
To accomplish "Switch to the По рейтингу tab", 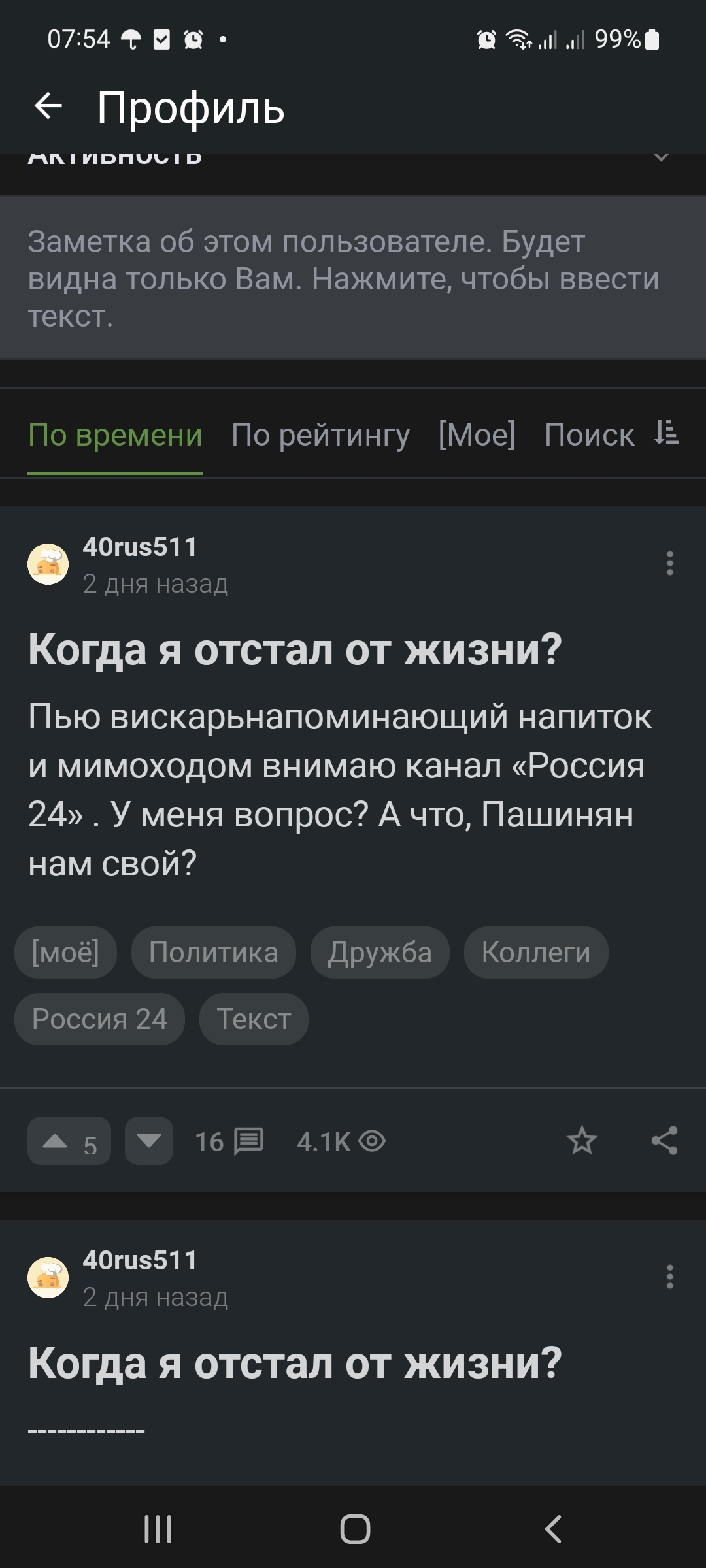I will pos(320,435).
